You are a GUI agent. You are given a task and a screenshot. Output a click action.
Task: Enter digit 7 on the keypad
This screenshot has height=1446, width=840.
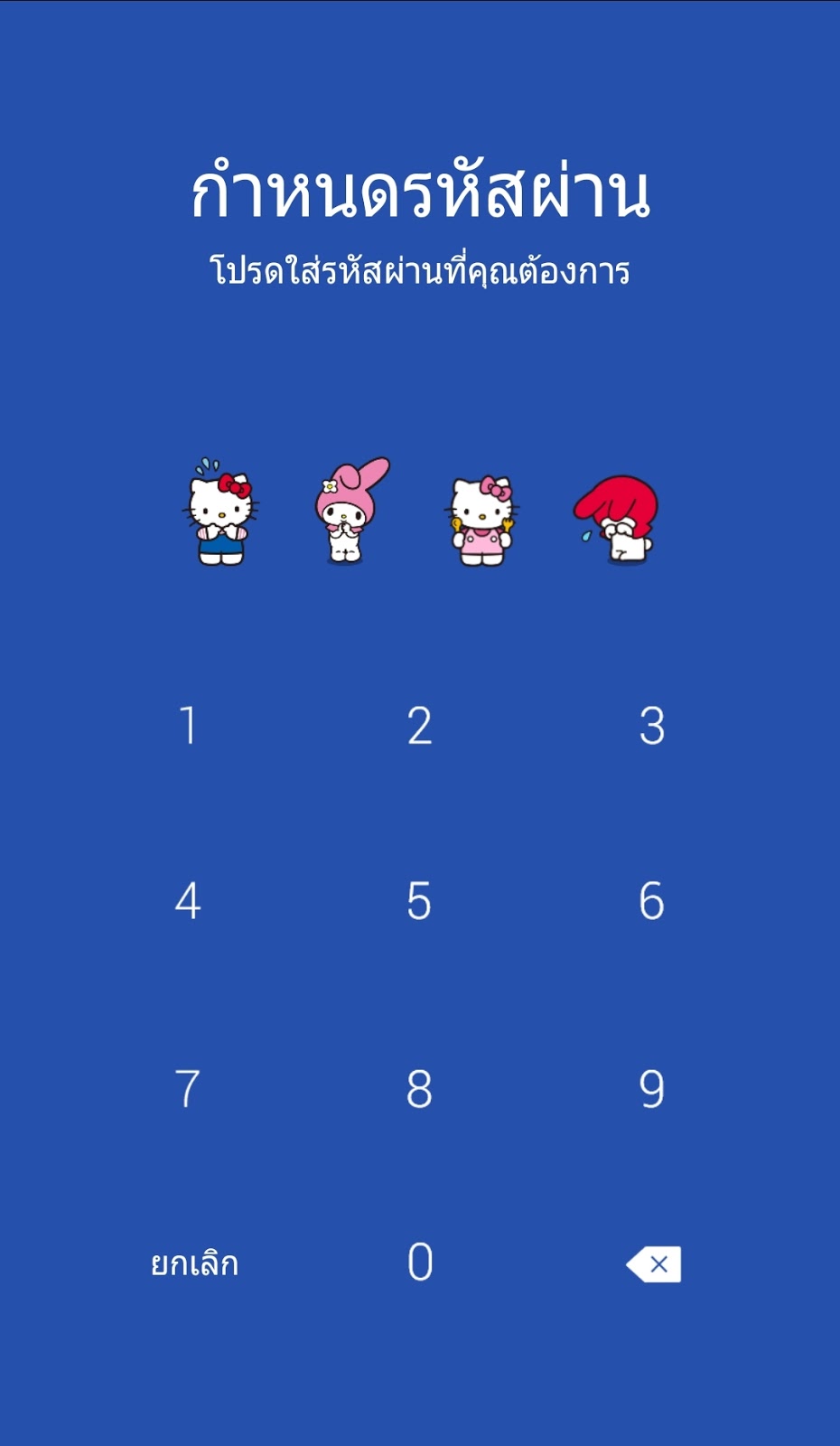click(x=188, y=1088)
